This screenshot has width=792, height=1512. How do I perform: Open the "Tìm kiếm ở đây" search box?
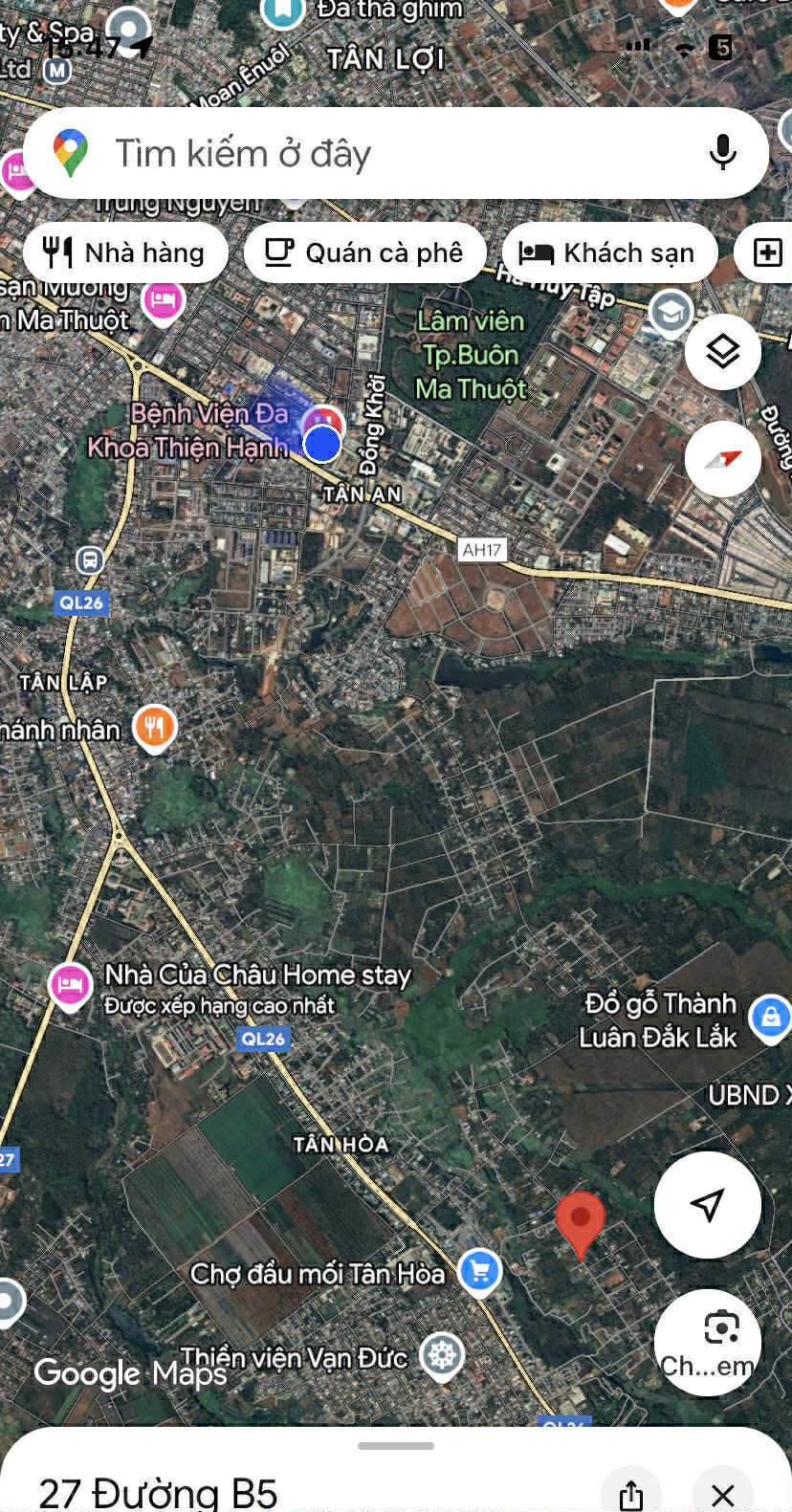pos(383,153)
